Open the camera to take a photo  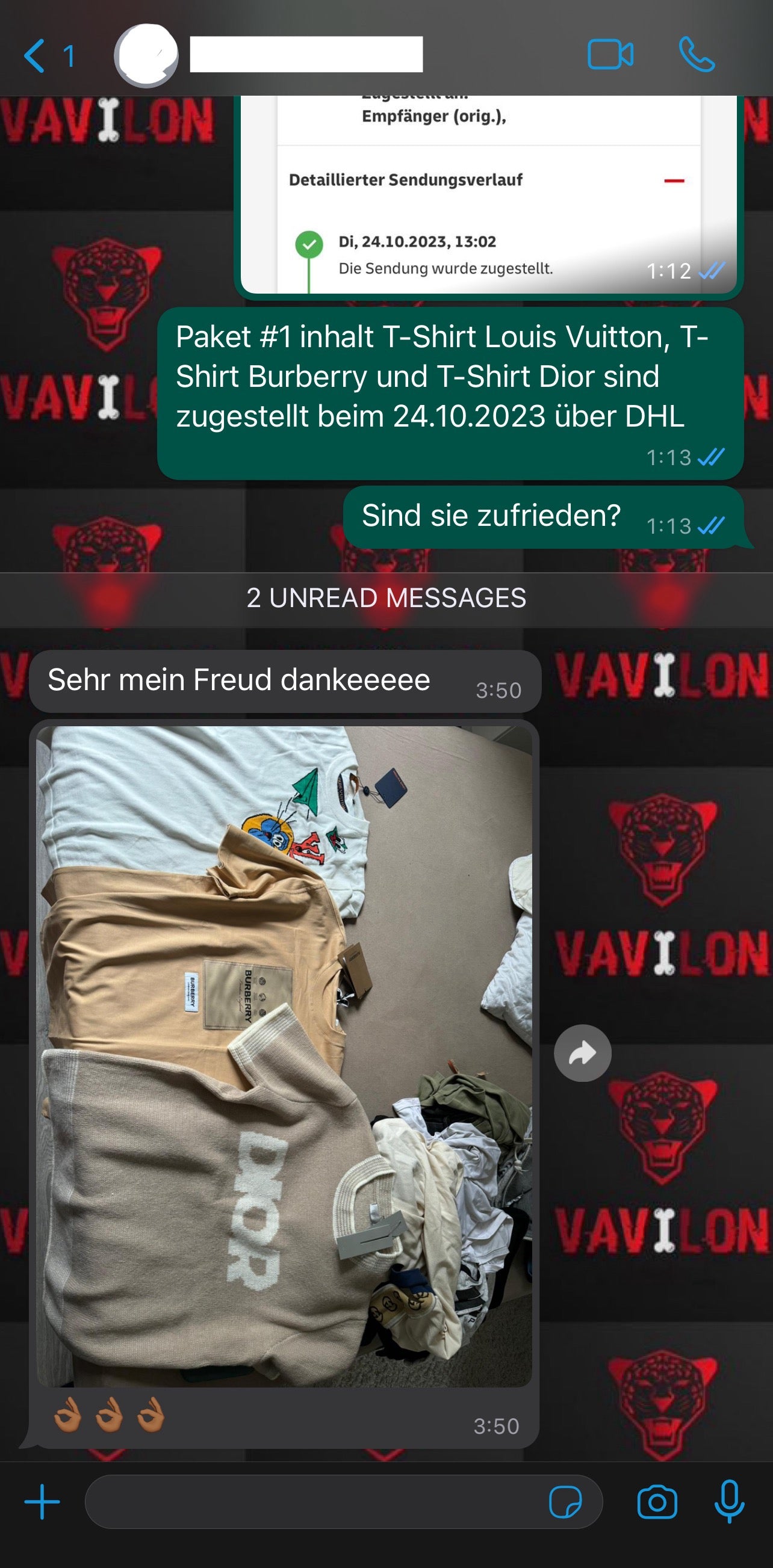tap(657, 1502)
